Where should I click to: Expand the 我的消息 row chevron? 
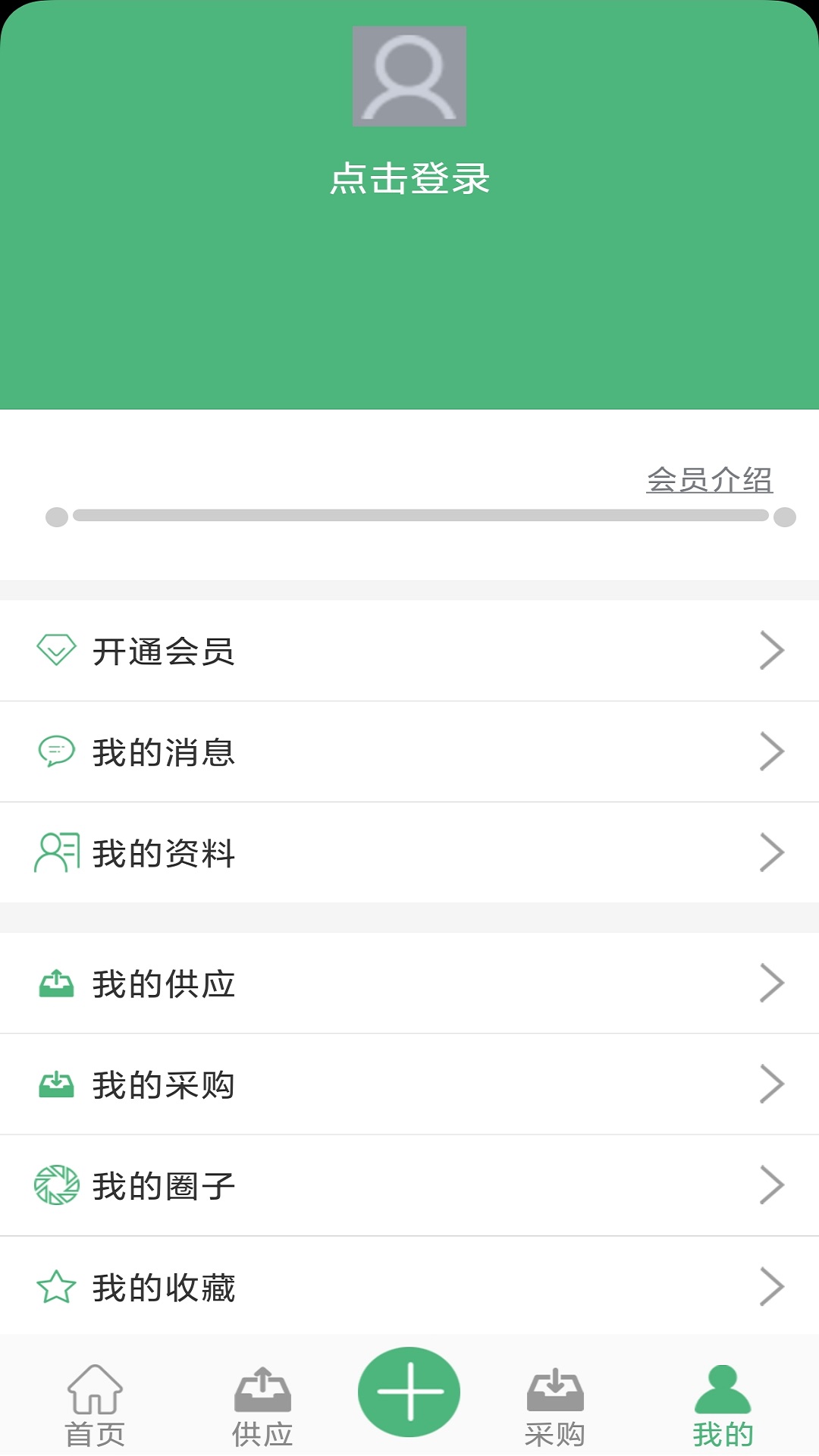(x=773, y=752)
